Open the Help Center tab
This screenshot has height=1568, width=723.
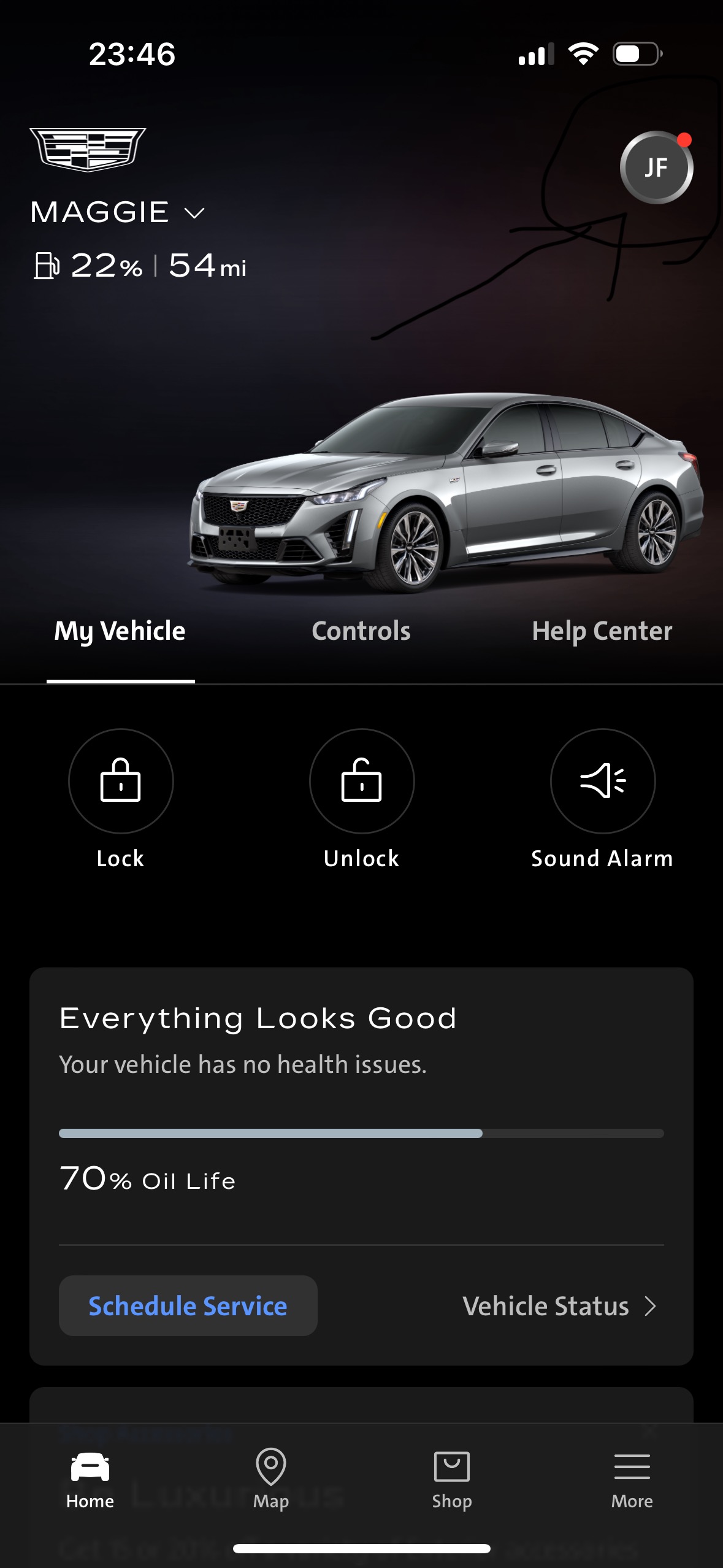tap(602, 631)
